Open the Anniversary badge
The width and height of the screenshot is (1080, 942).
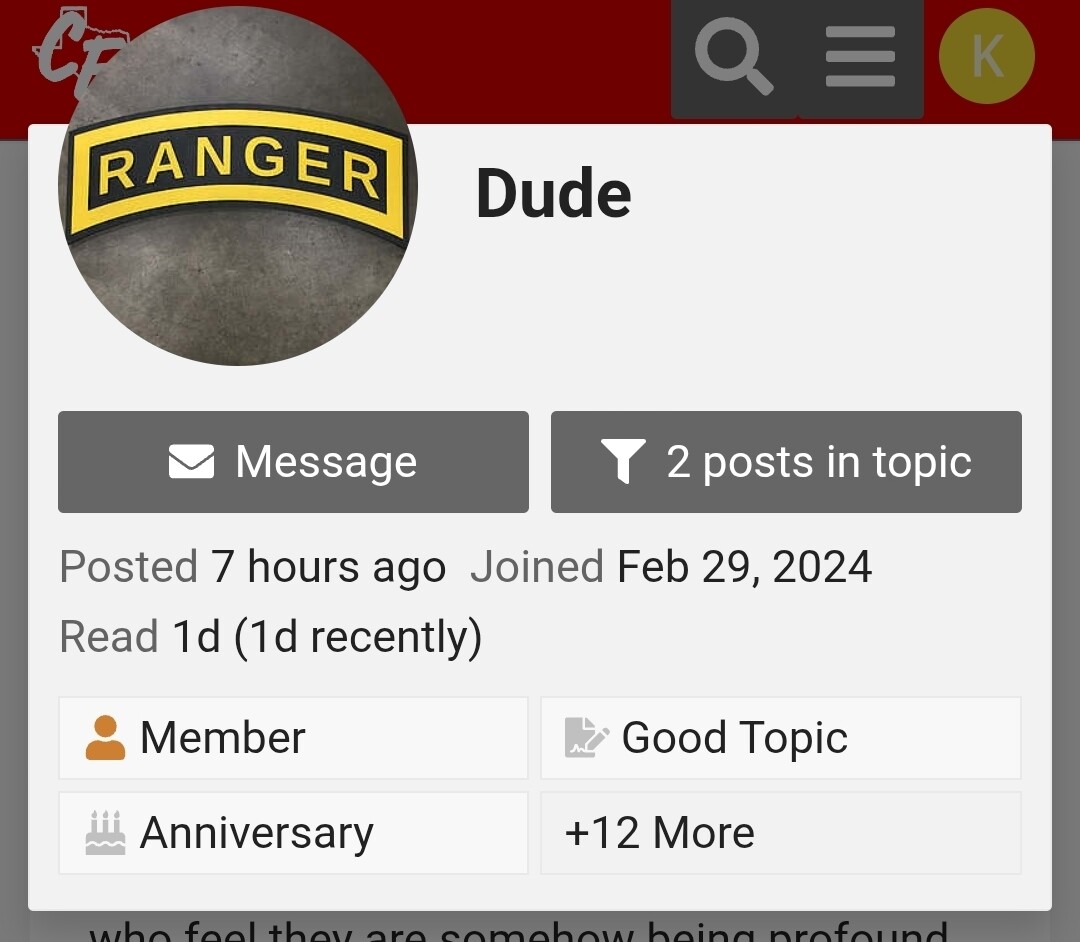click(x=293, y=833)
